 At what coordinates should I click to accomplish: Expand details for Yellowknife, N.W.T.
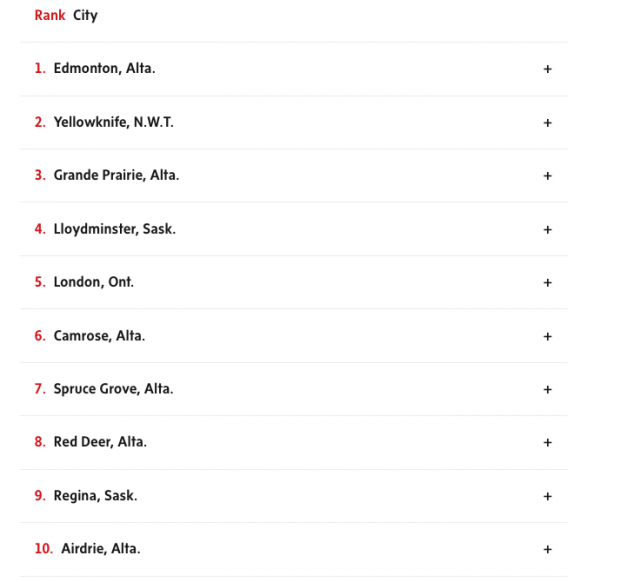(x=547, y=122)
